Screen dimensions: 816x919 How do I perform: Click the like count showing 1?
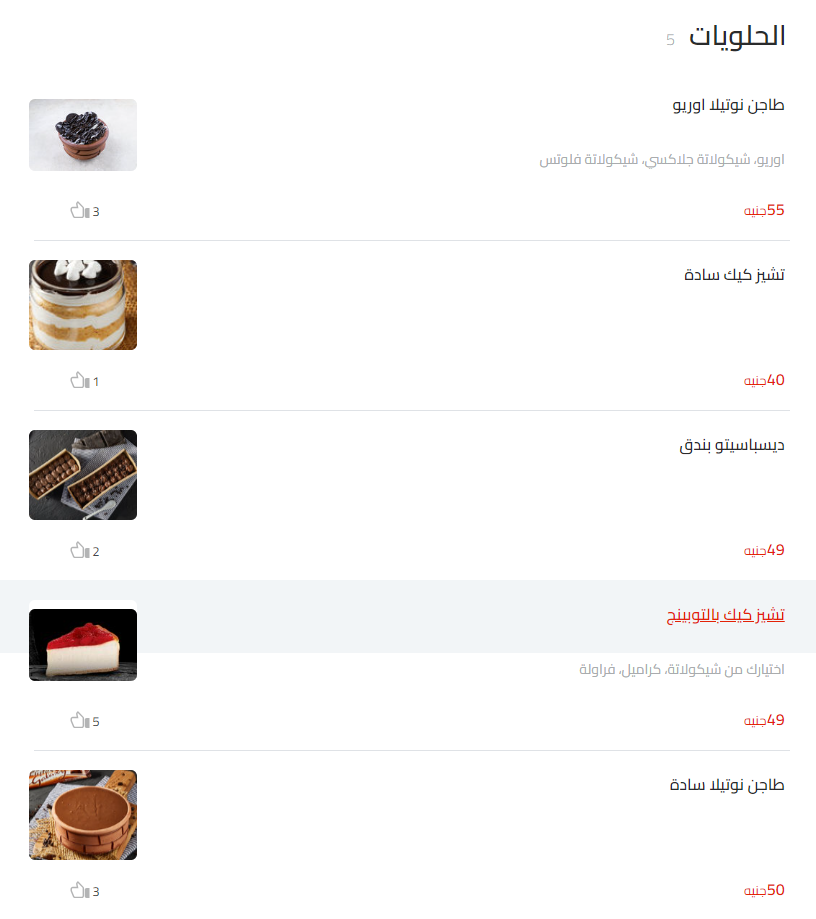coord(95,381)
